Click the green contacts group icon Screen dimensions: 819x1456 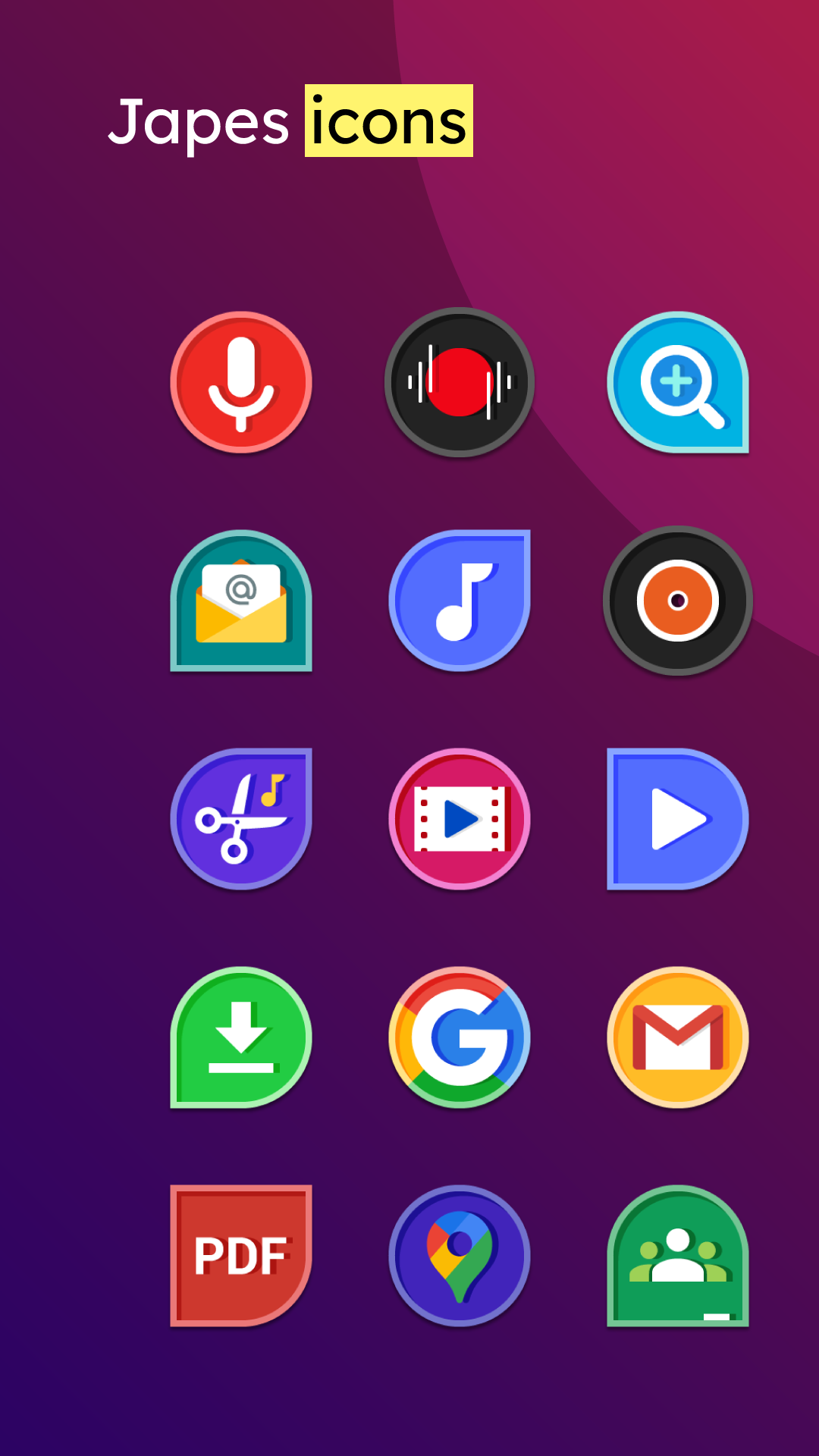(x=677, y=1255)
